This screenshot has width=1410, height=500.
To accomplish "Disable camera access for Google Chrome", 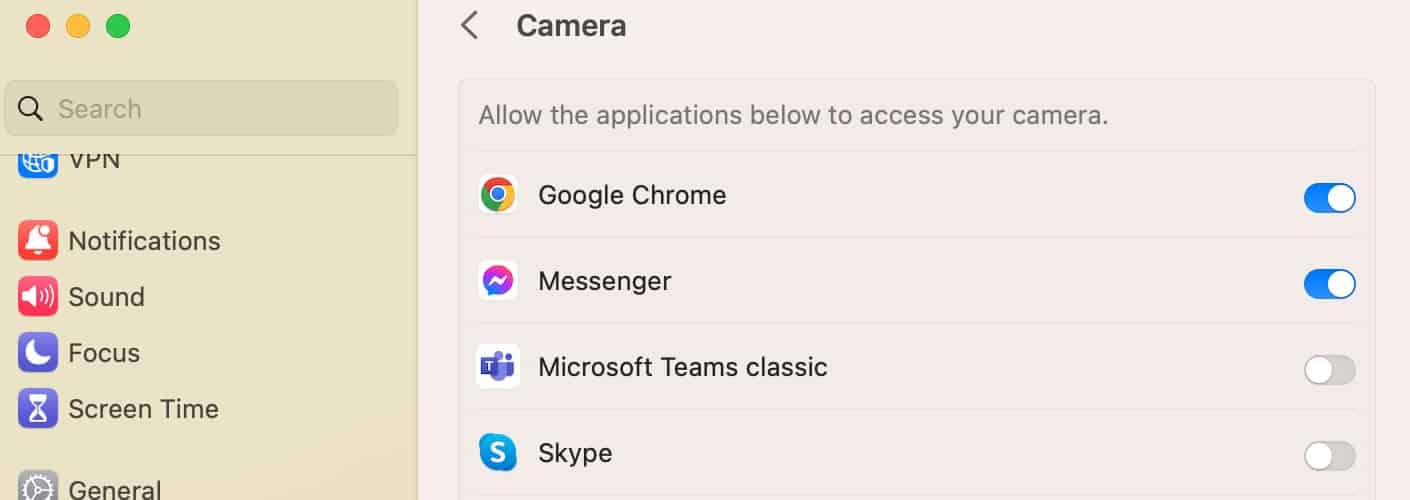I will 1329,198.
